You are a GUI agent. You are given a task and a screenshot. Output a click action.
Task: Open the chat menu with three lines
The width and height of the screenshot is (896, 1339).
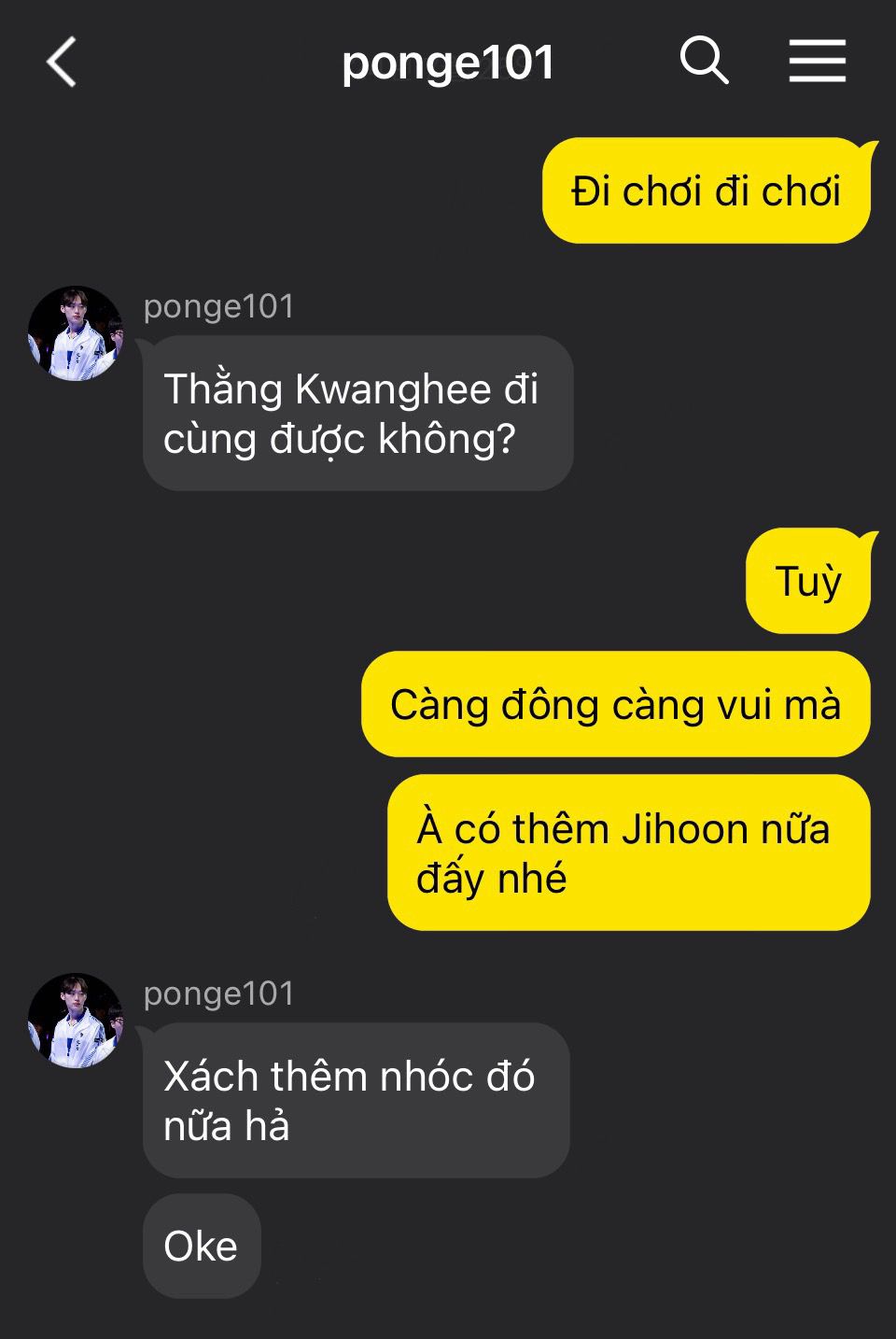pyautogui.click(x=817, y=62)
